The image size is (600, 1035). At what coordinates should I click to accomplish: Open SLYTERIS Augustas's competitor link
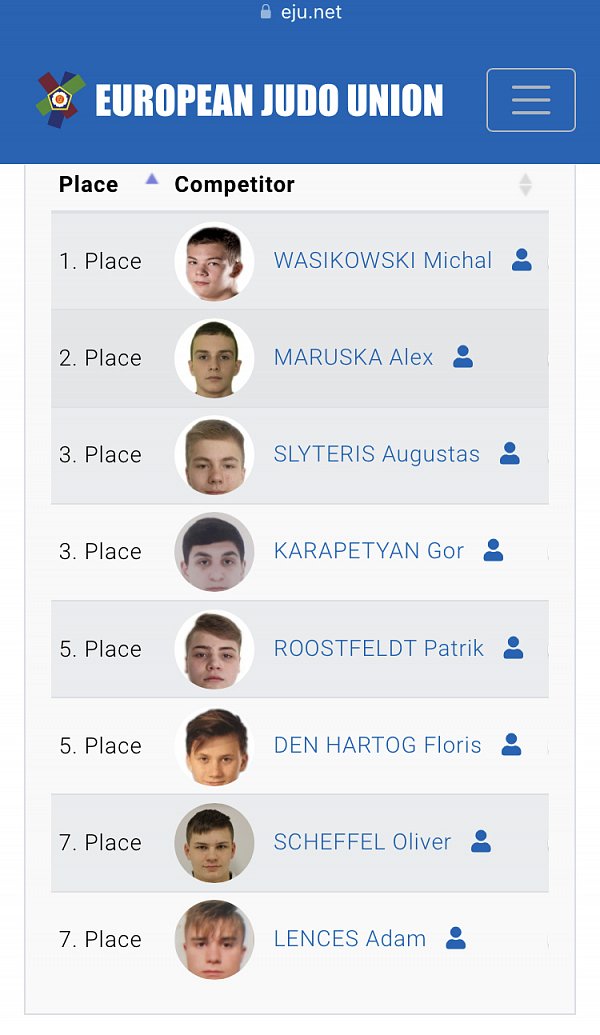coord(376,454)
